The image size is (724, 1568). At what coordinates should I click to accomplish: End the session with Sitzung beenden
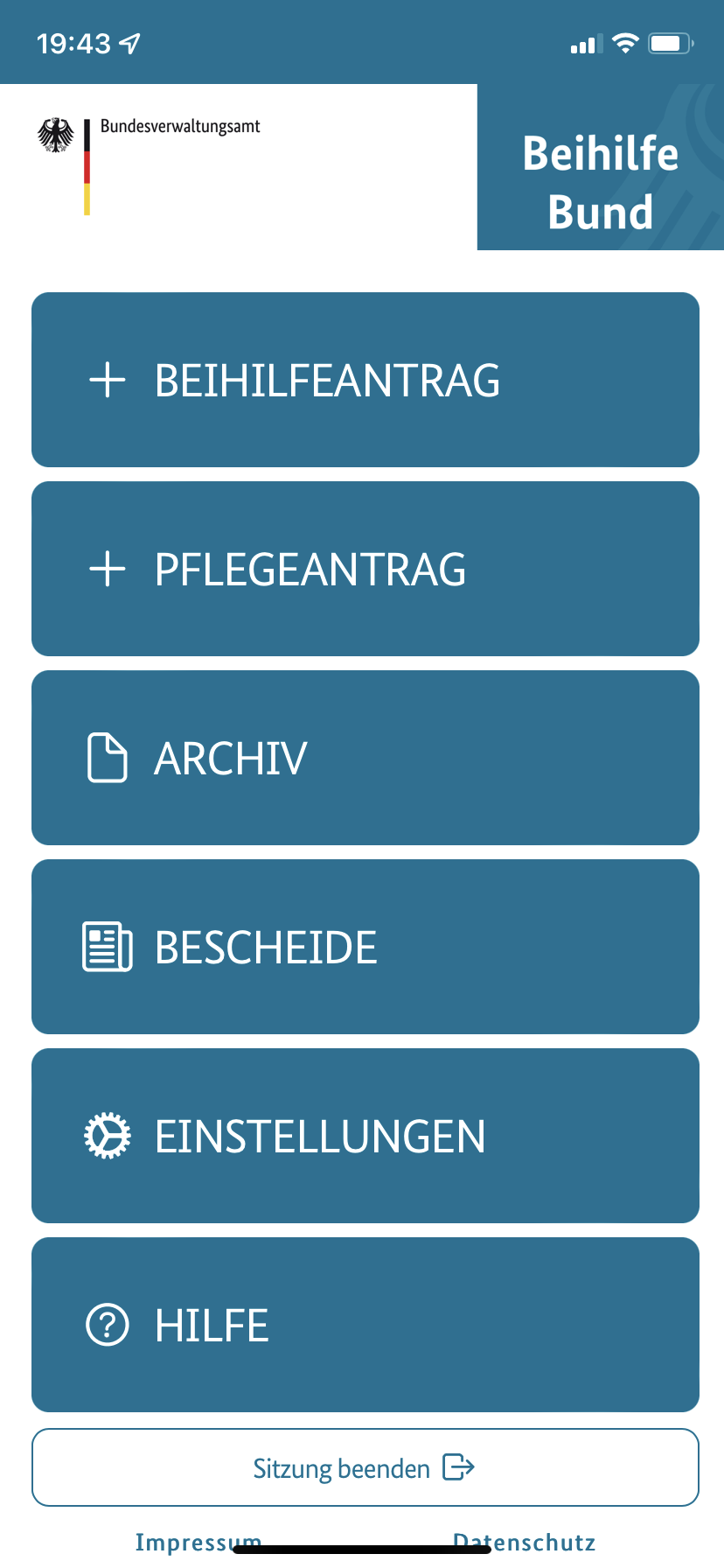[362, 1467]
